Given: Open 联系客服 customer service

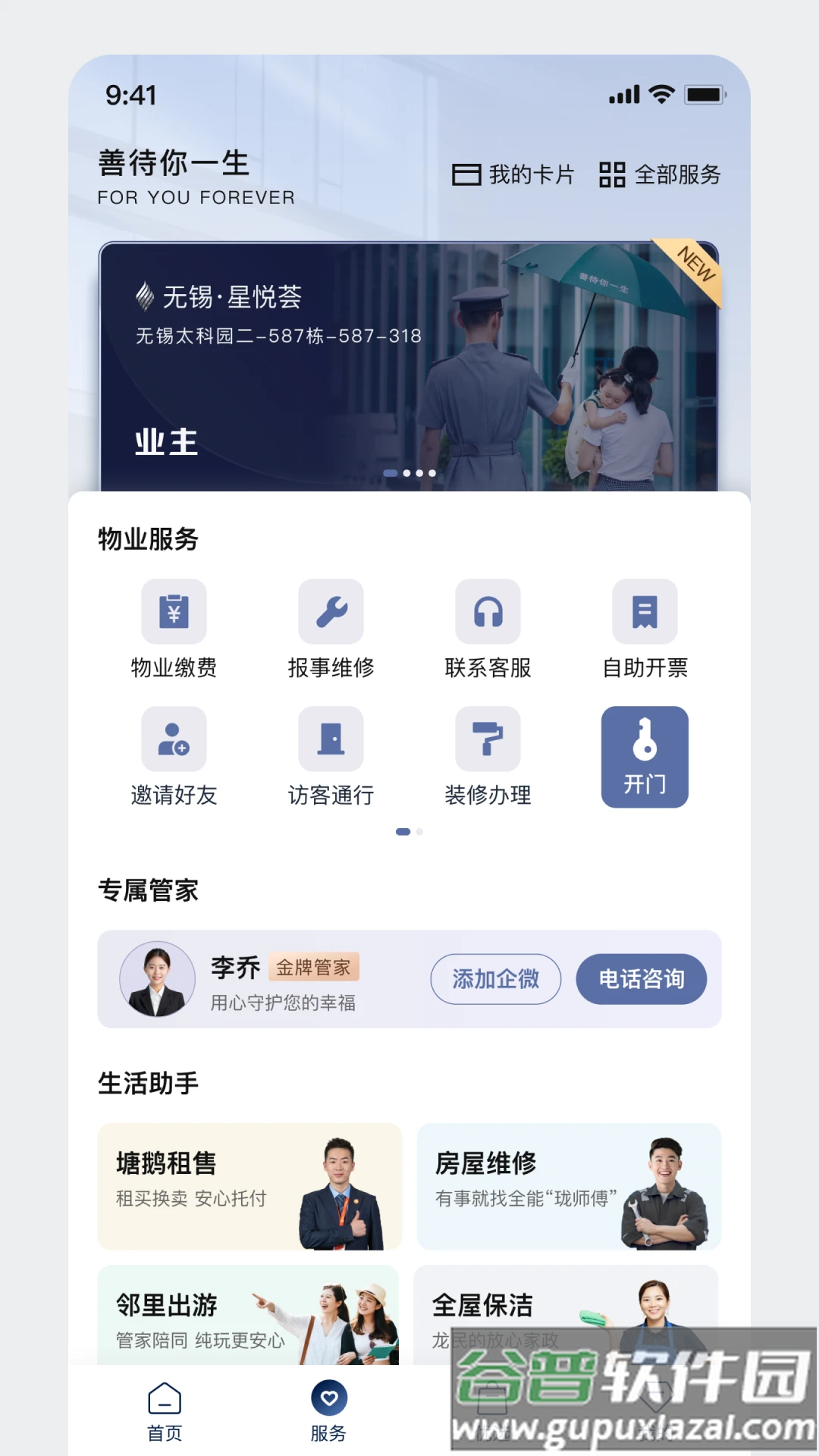Looking at the screenshot, I should [x=488, y=626].
